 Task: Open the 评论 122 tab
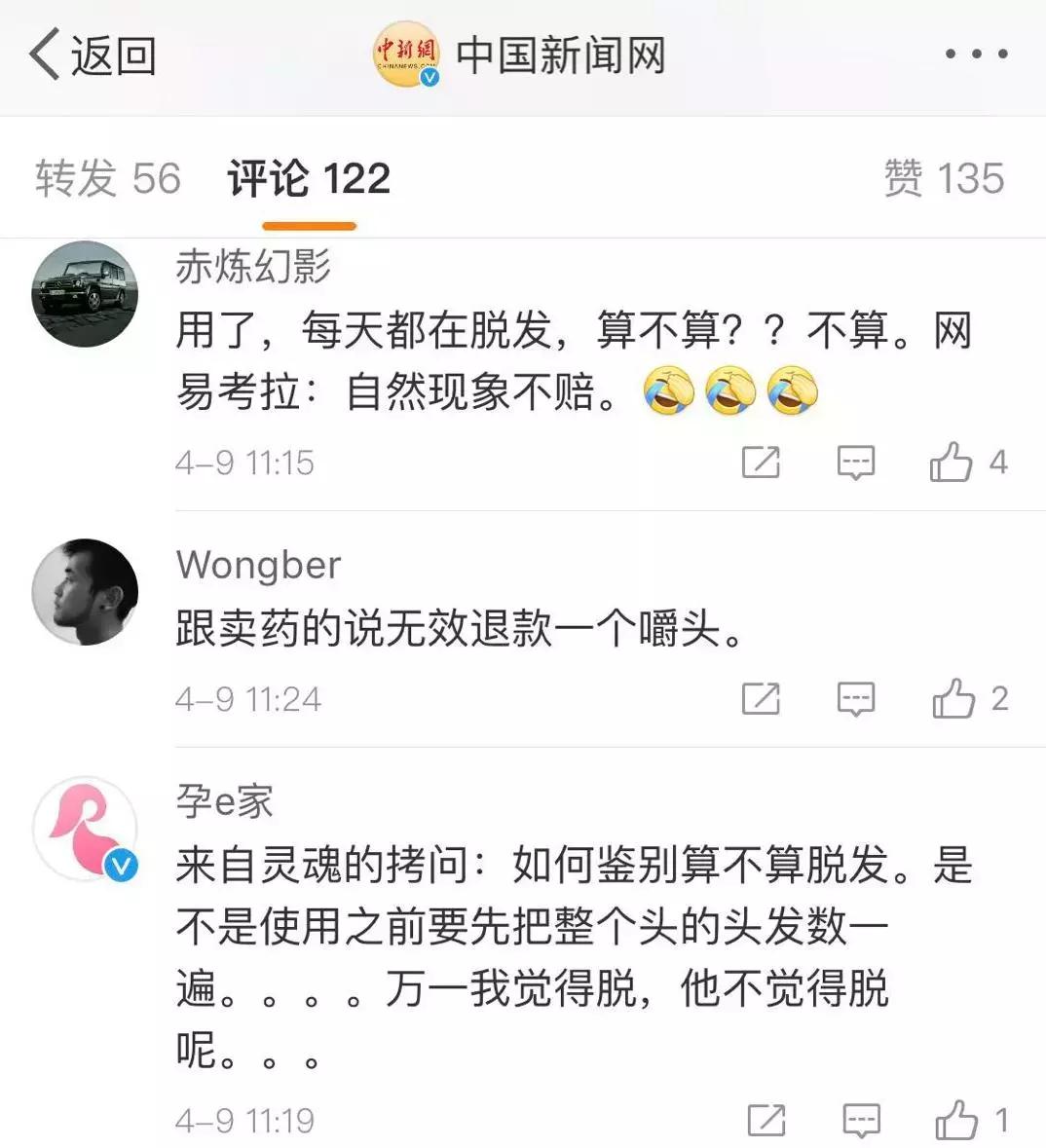tap(309, 178)
